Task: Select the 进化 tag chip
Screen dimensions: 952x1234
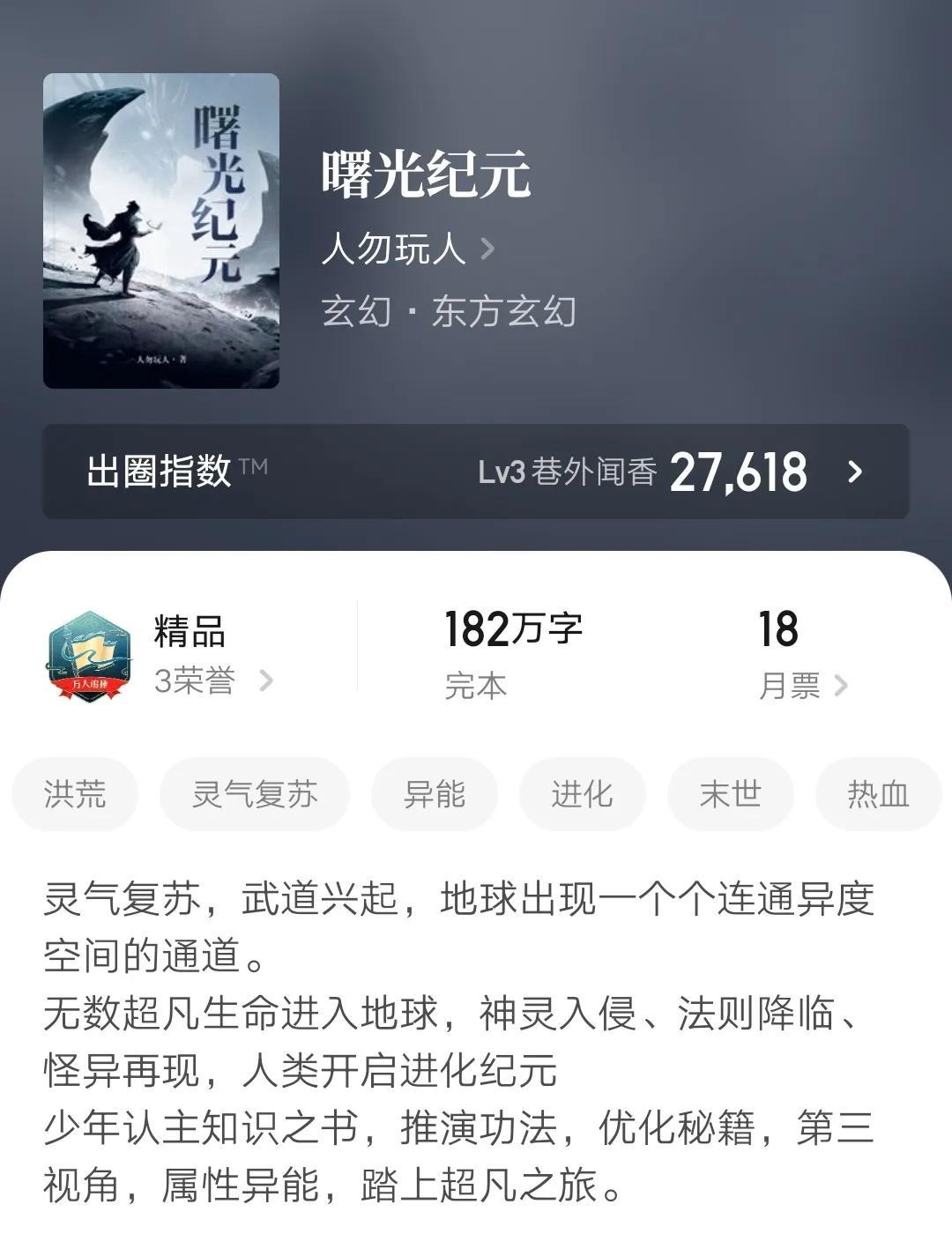Action: 582,794
